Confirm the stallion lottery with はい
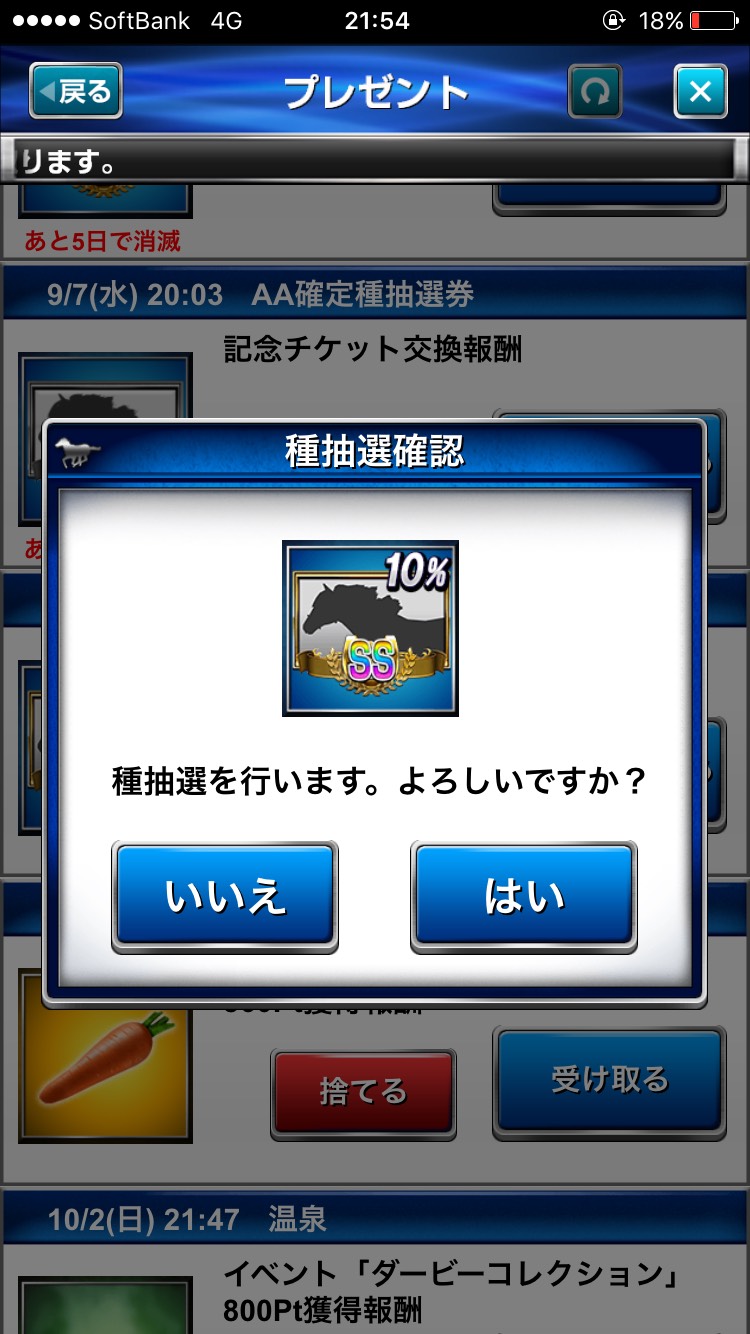The height and width of the screenshot is (1334, 750). pos(524,897)
